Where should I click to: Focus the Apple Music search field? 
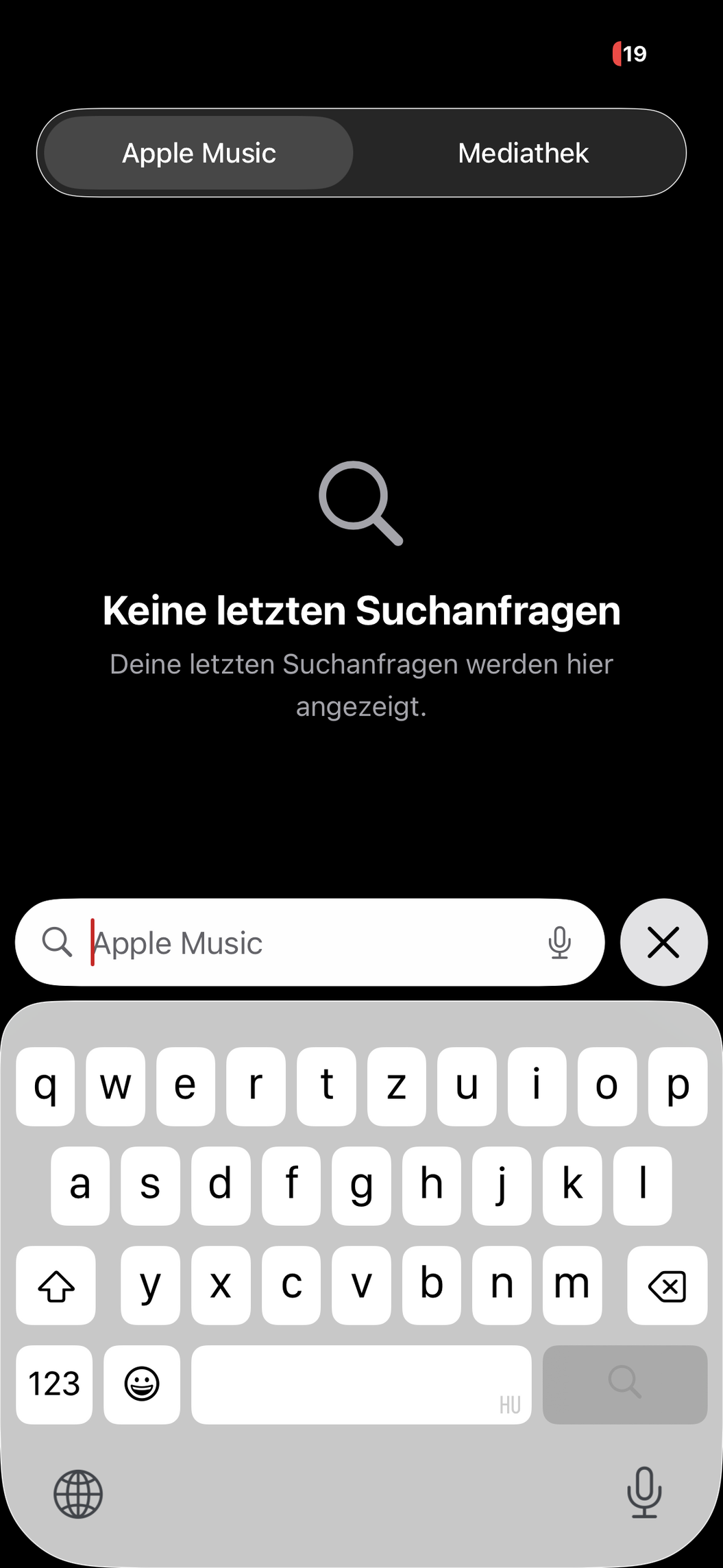pyautogui.click(x=310, y=942)
